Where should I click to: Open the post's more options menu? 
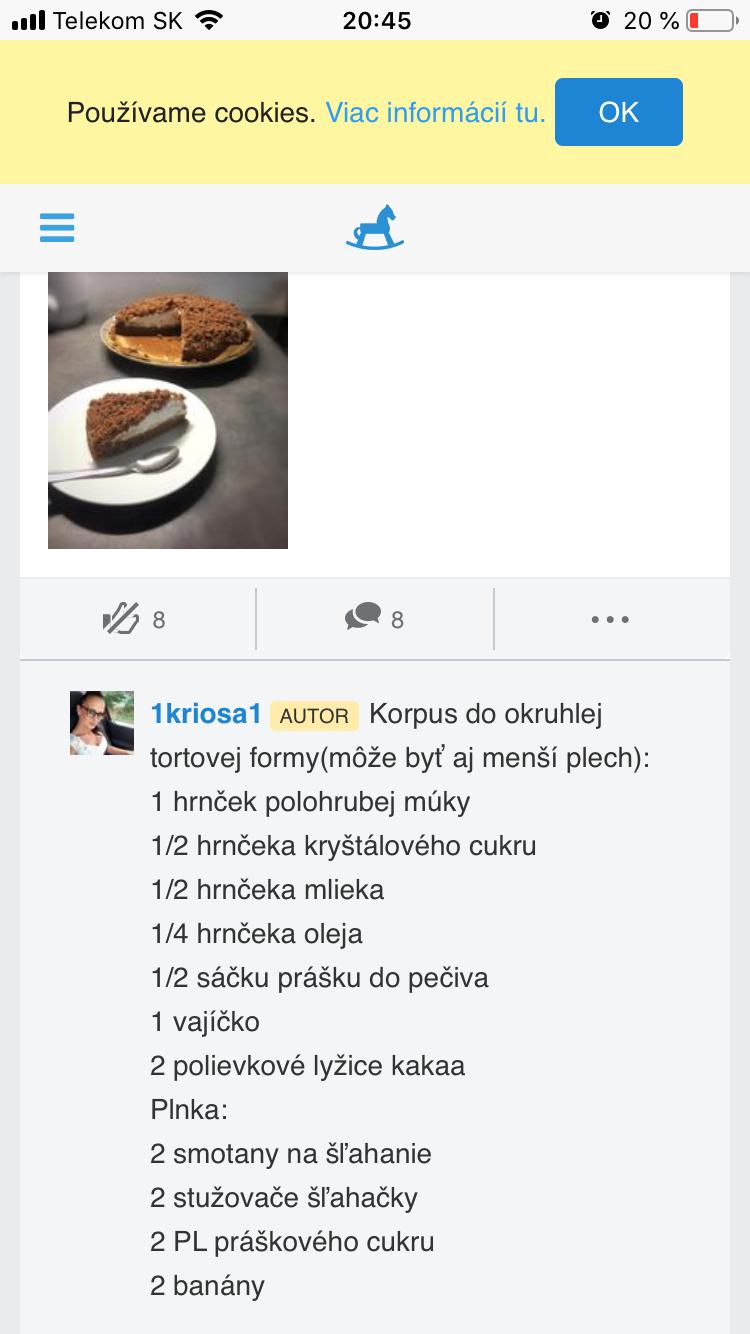610,619
